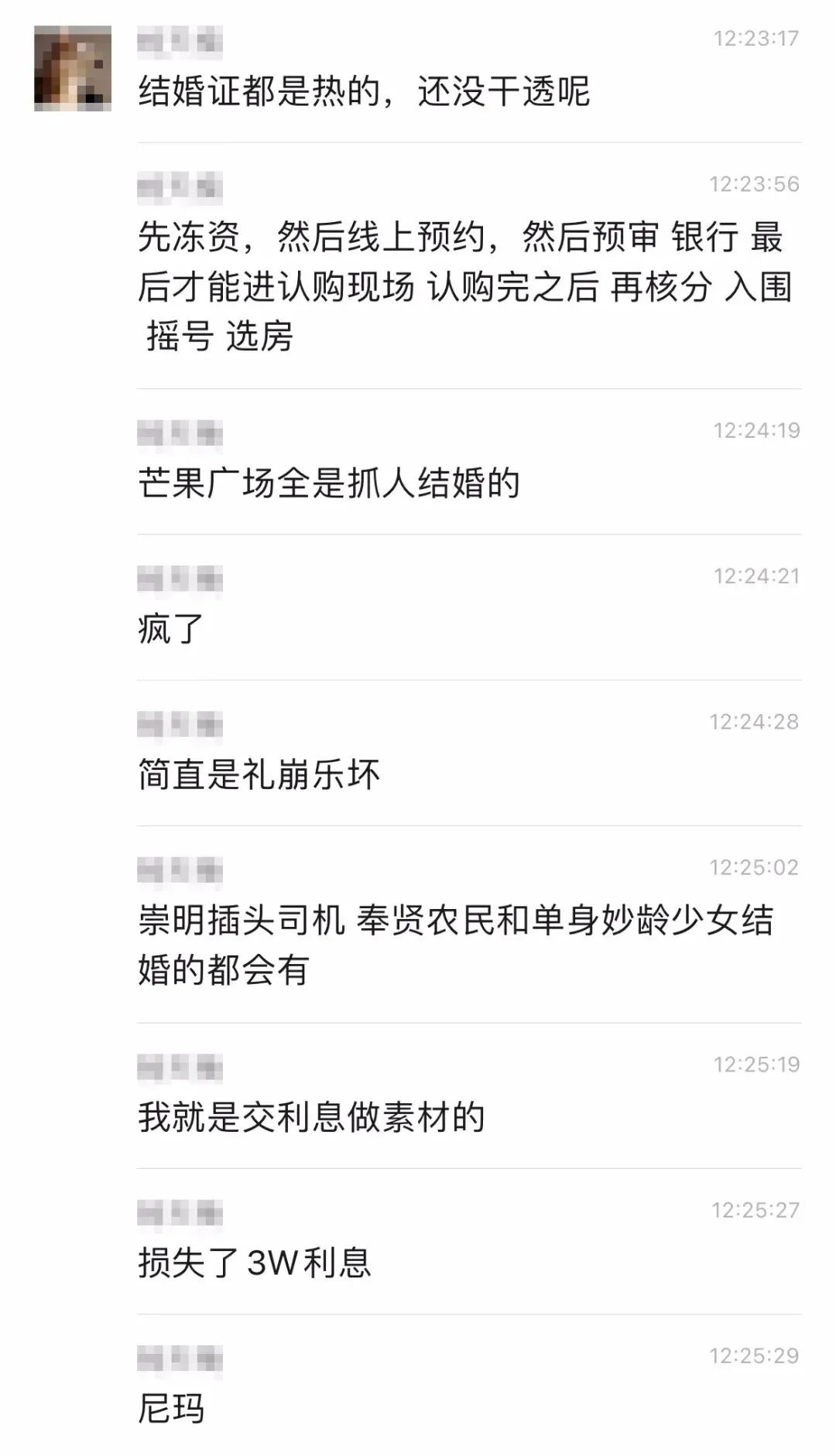Click the timestamp 12:25:02
Viewport: 836px width, 1456px height.
point(755,868)
